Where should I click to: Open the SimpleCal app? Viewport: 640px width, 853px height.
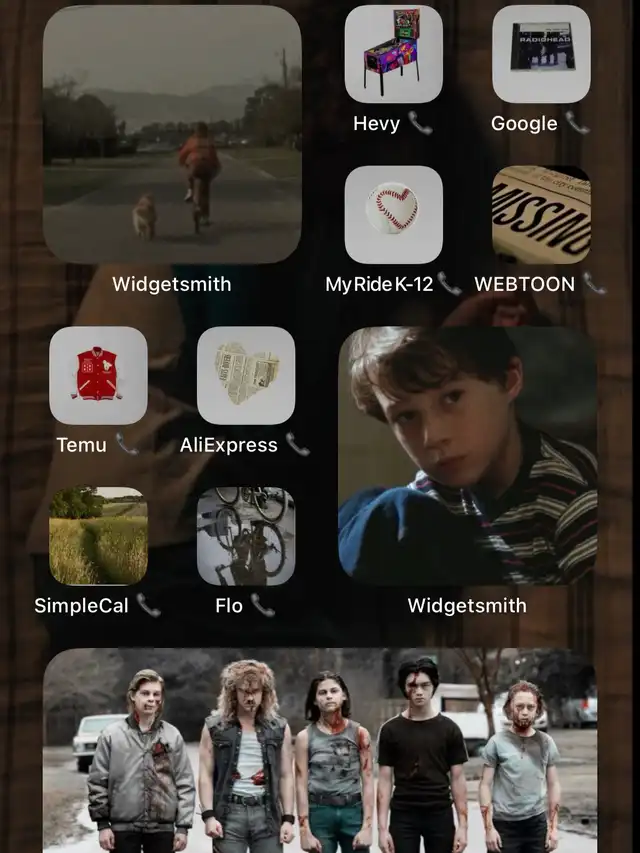98,536
